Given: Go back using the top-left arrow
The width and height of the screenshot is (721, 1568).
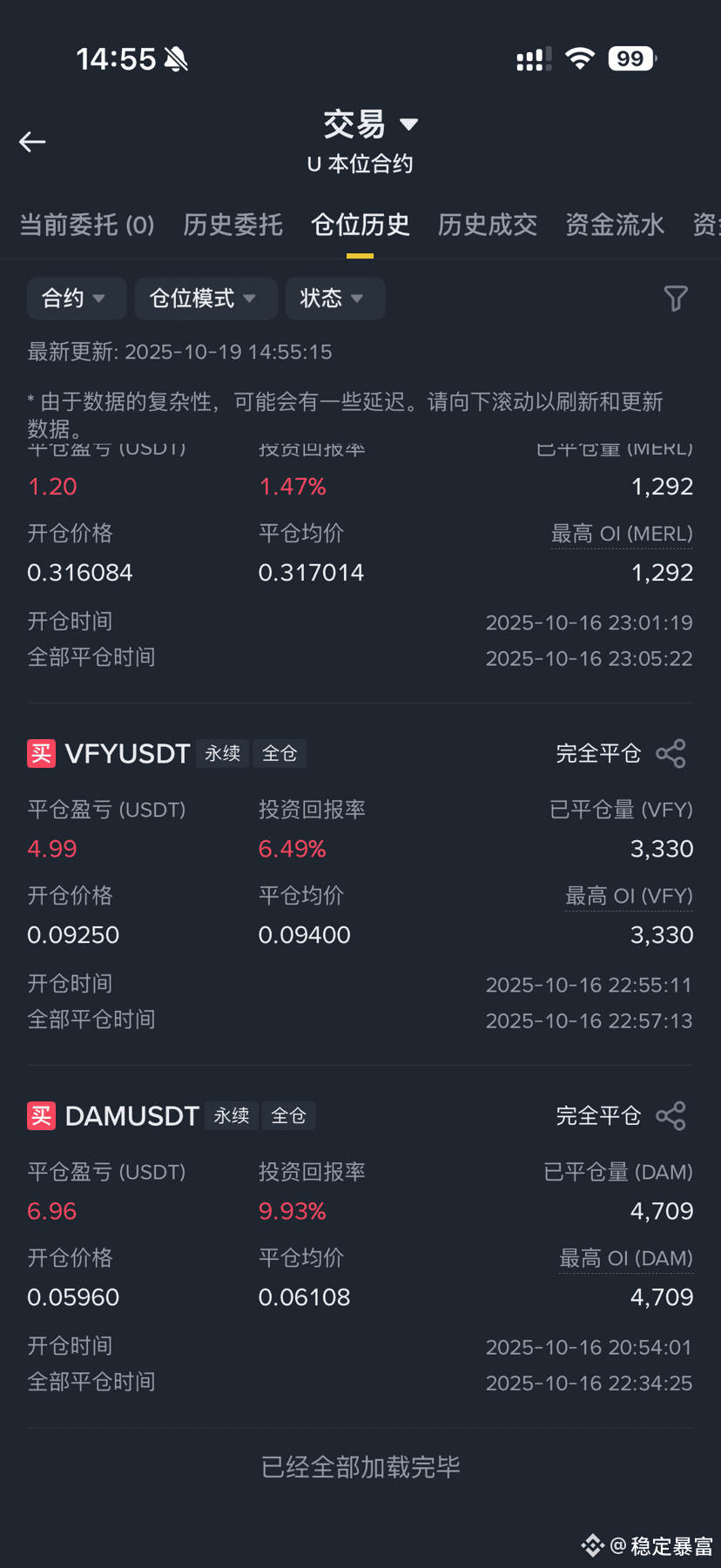Looking at the screenshot, I should (x=33, y=142).
